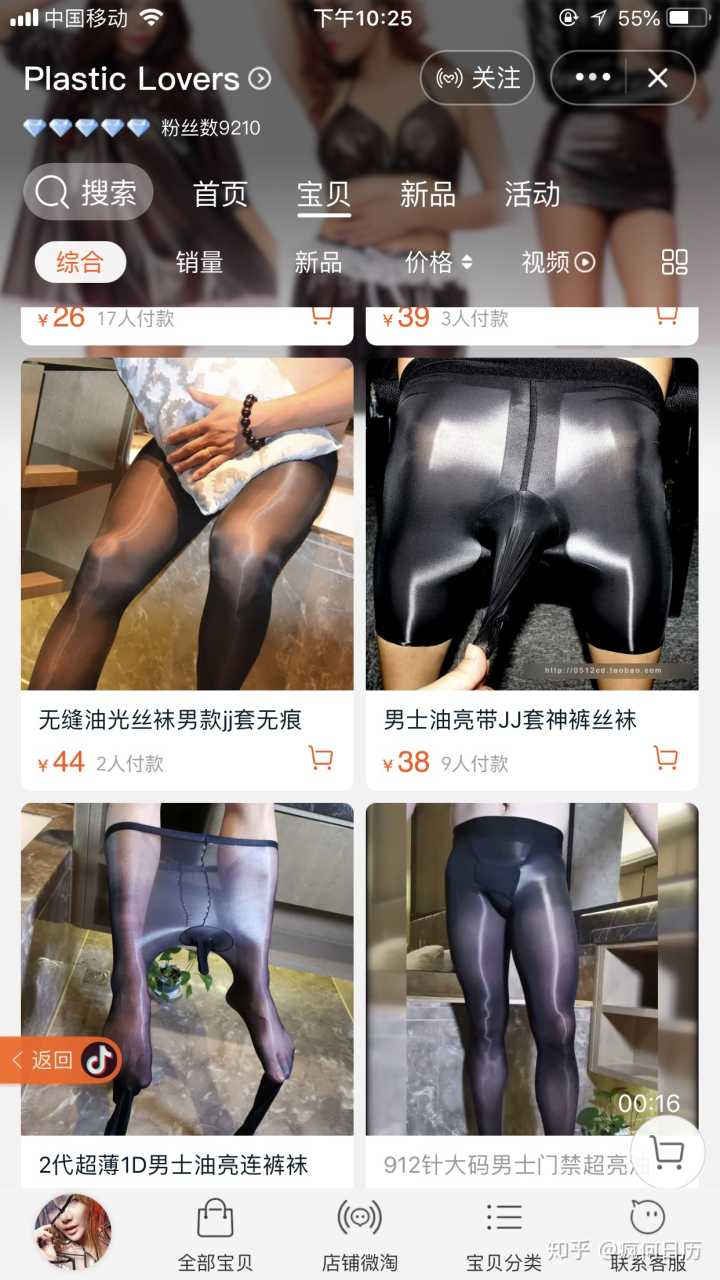Add the ¥44 item to cart

(321, 759)
